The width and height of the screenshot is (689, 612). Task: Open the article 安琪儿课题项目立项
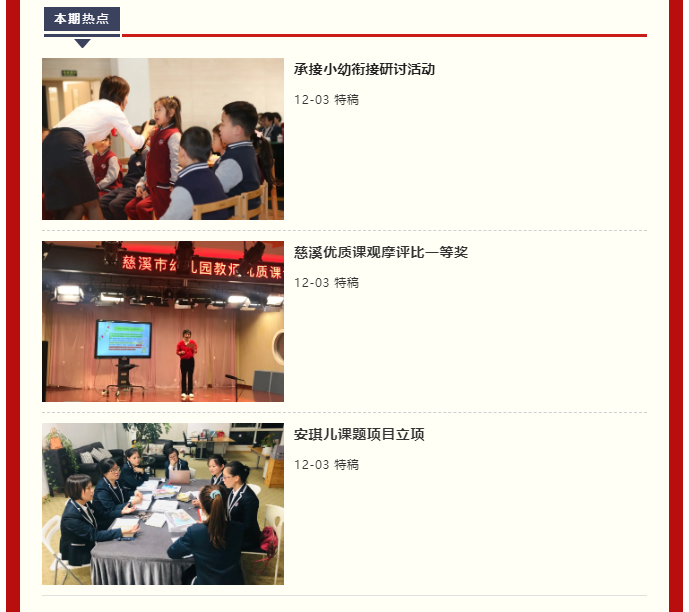[x=359, y=434]
